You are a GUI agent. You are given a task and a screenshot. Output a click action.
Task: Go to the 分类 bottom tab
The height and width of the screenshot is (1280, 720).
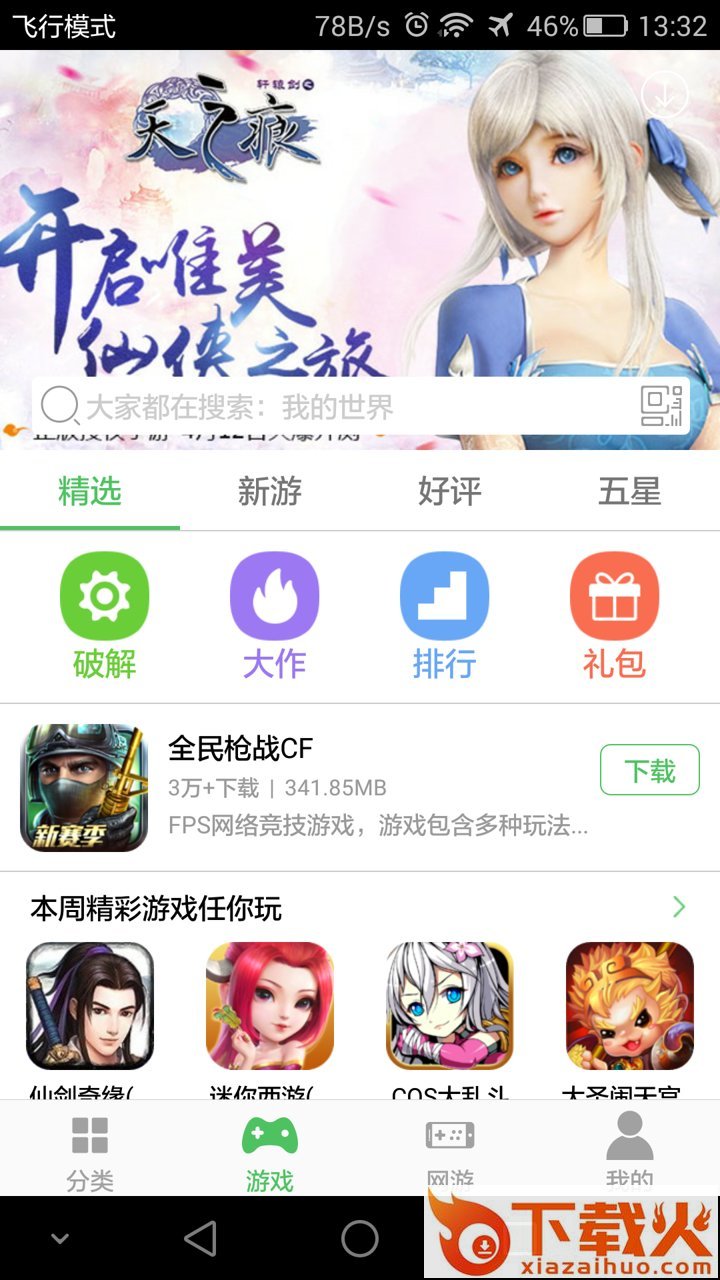click(90, 1150)
